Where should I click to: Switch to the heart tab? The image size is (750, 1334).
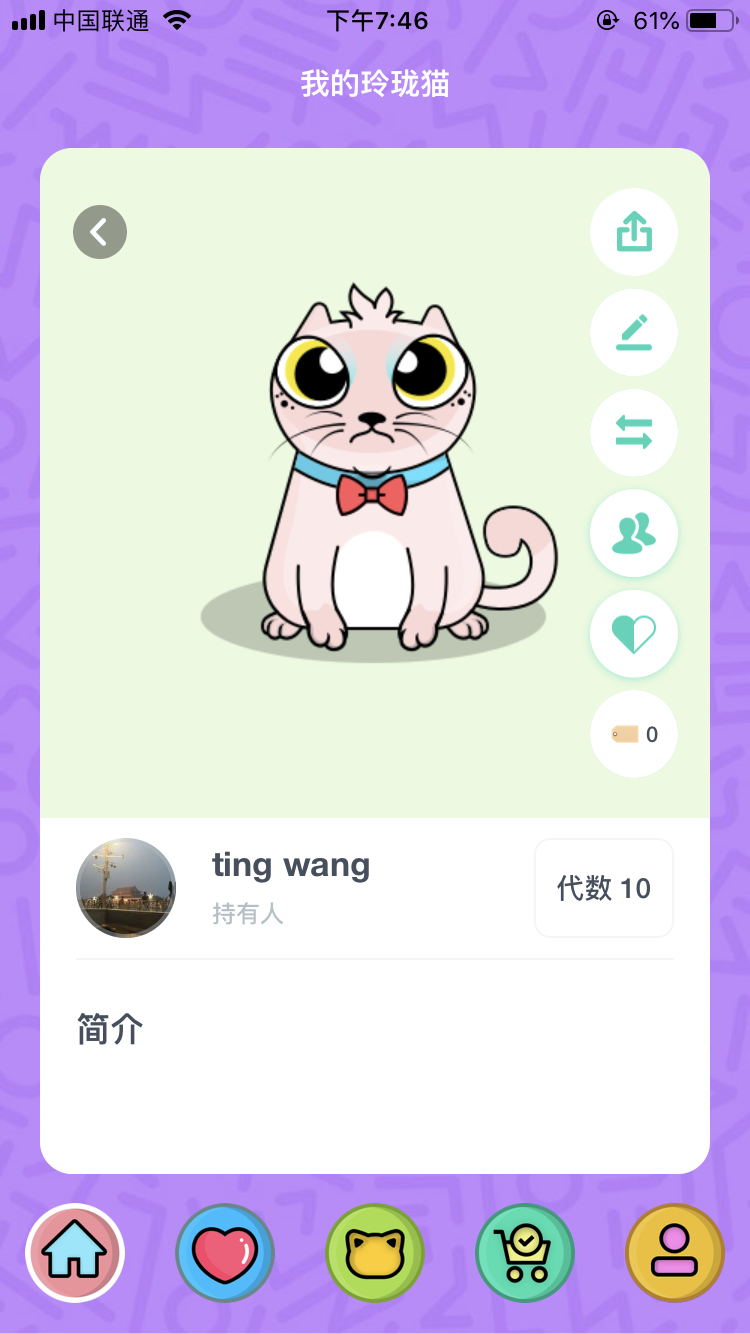(x=225, y=1253)
